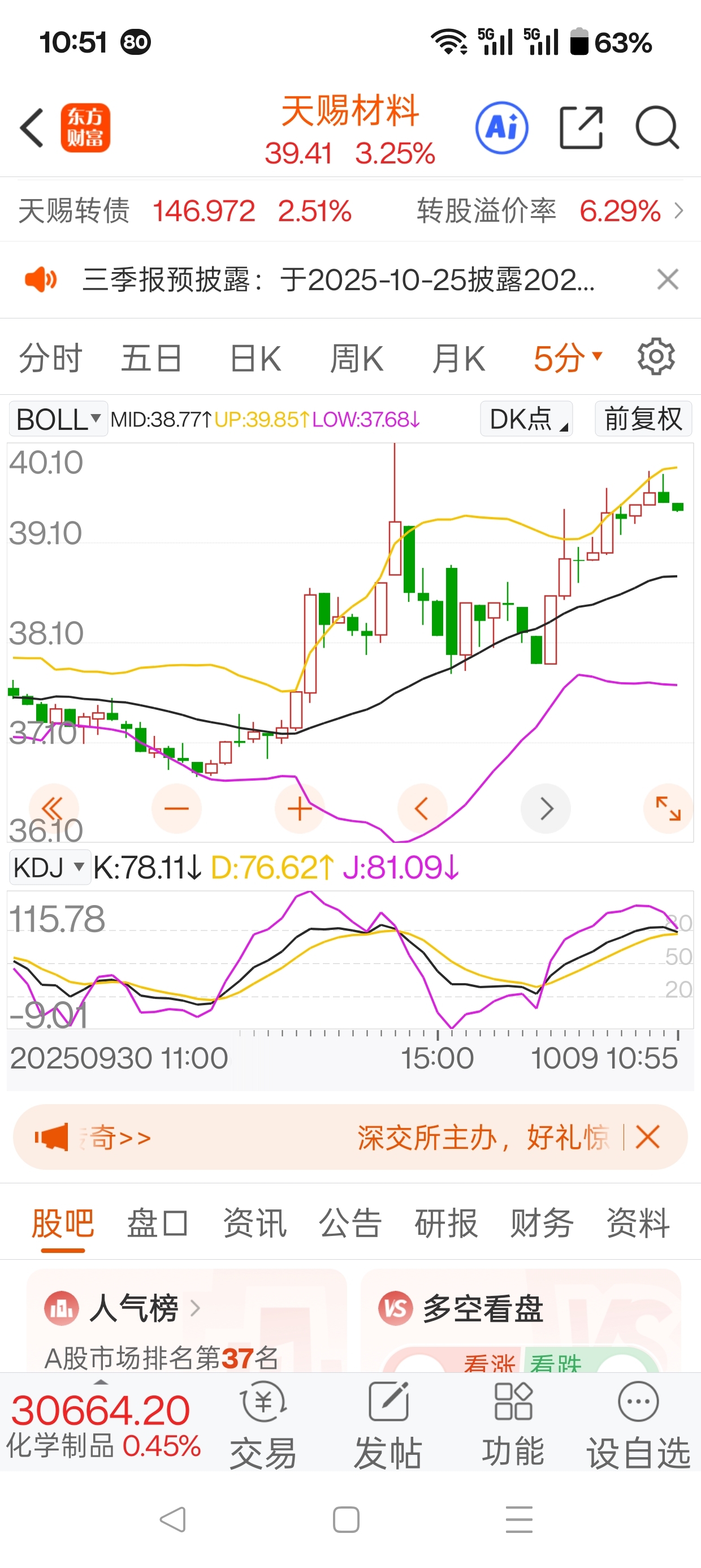Dismiss the 三季报预披露 notice
Viewport: 701px width, 1568px height.
[x=668, y=279]
